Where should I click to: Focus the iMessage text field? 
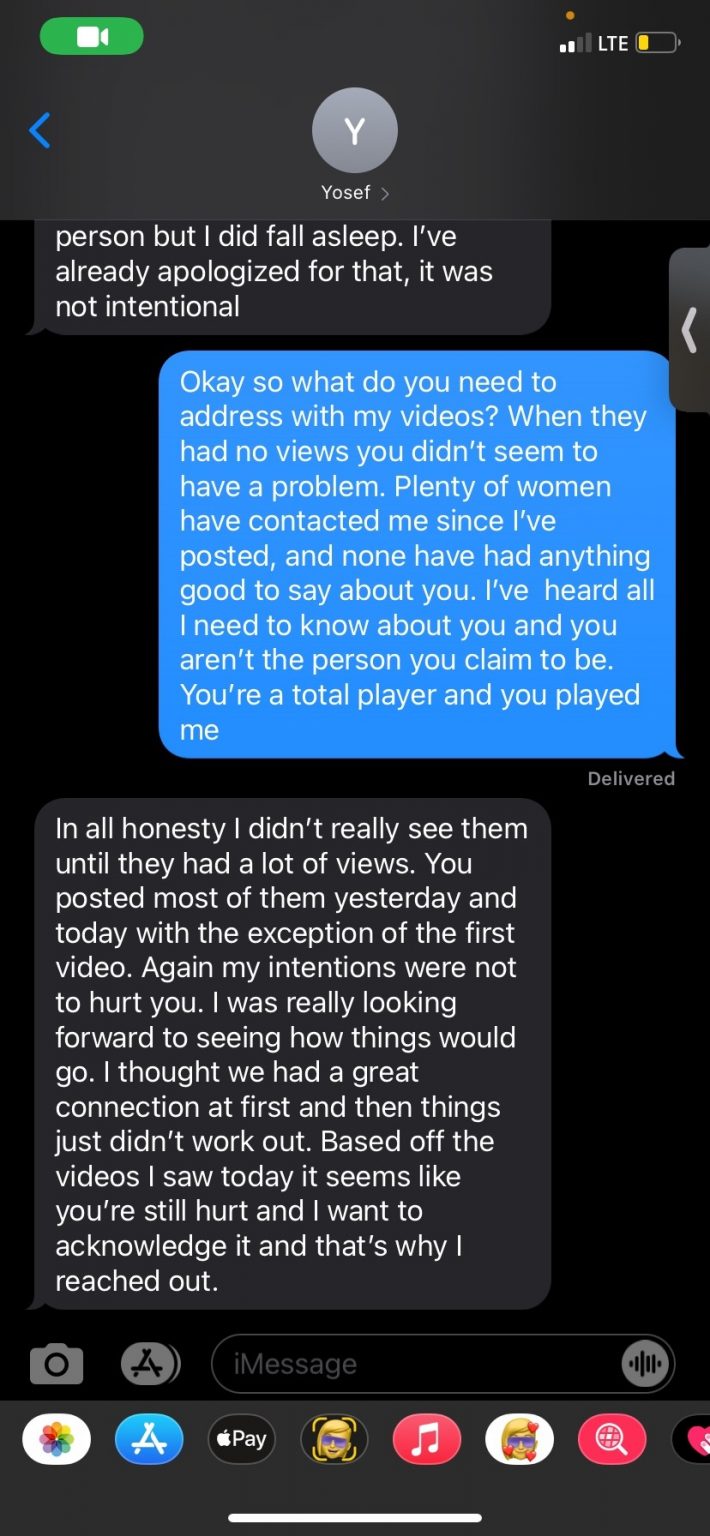pyautogui.click(x=415, y=1364)
